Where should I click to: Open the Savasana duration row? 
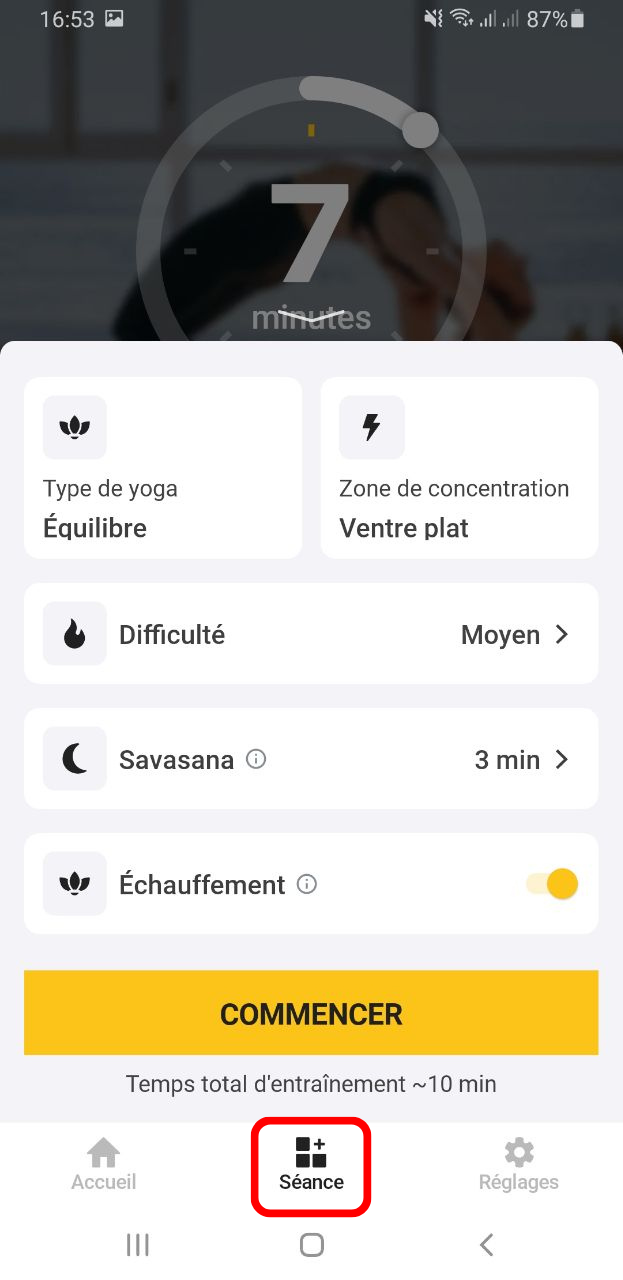click(311, 759)
